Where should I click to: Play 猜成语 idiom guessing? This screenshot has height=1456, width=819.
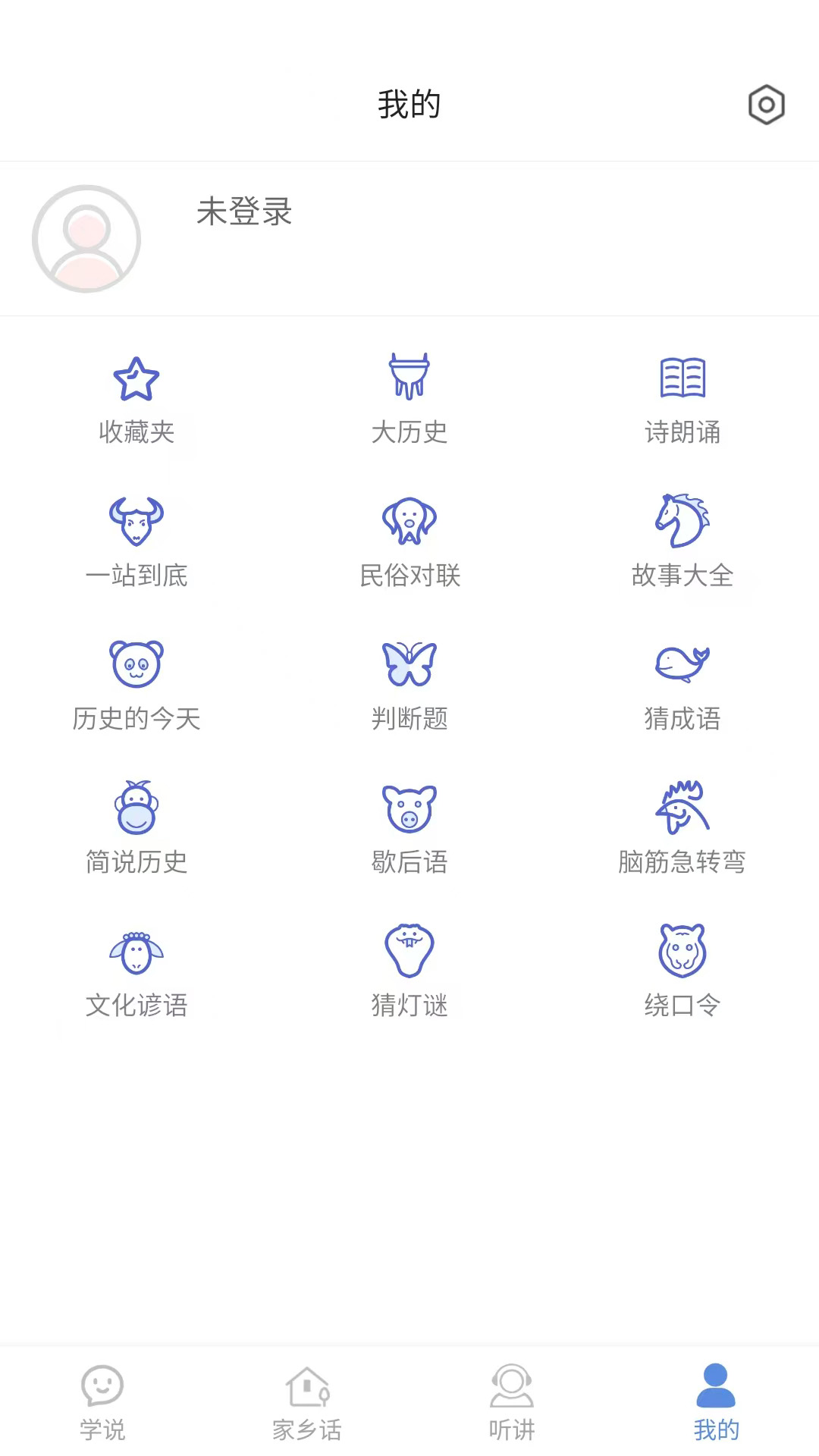point(682,686)
